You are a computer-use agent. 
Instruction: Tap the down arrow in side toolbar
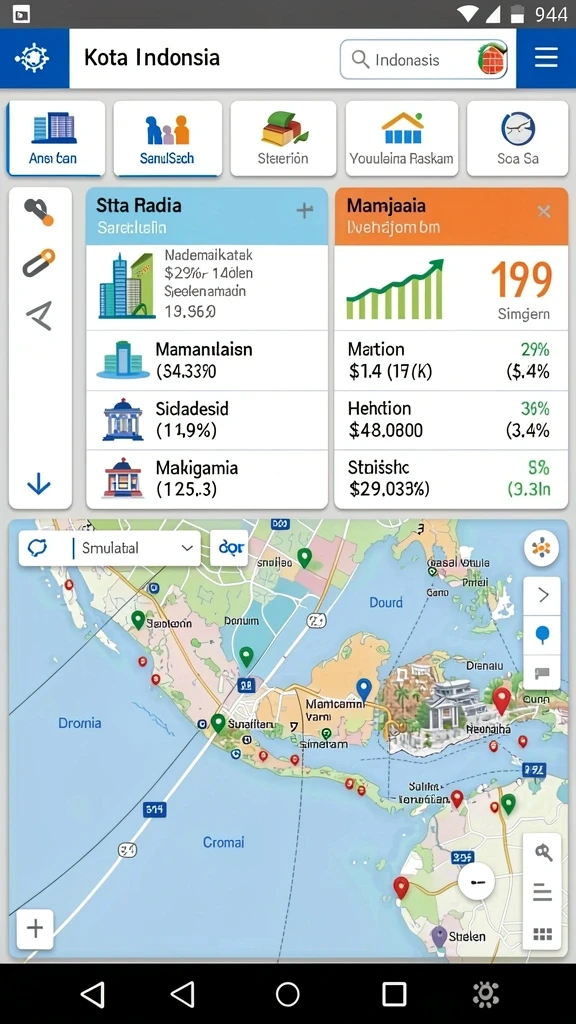39,485
